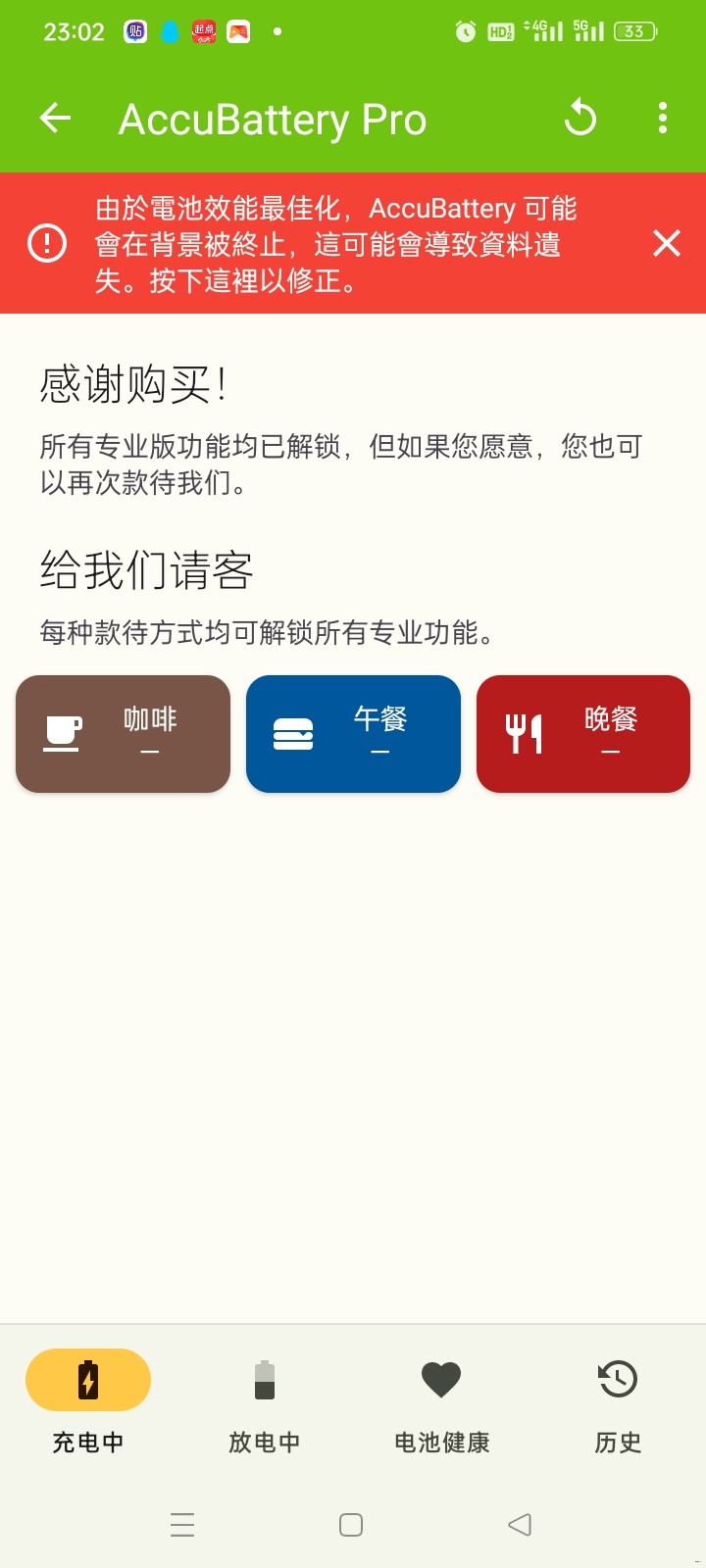
Task: Tap the coffee cup icon on 咖啡 card
Action: [61, 730]
